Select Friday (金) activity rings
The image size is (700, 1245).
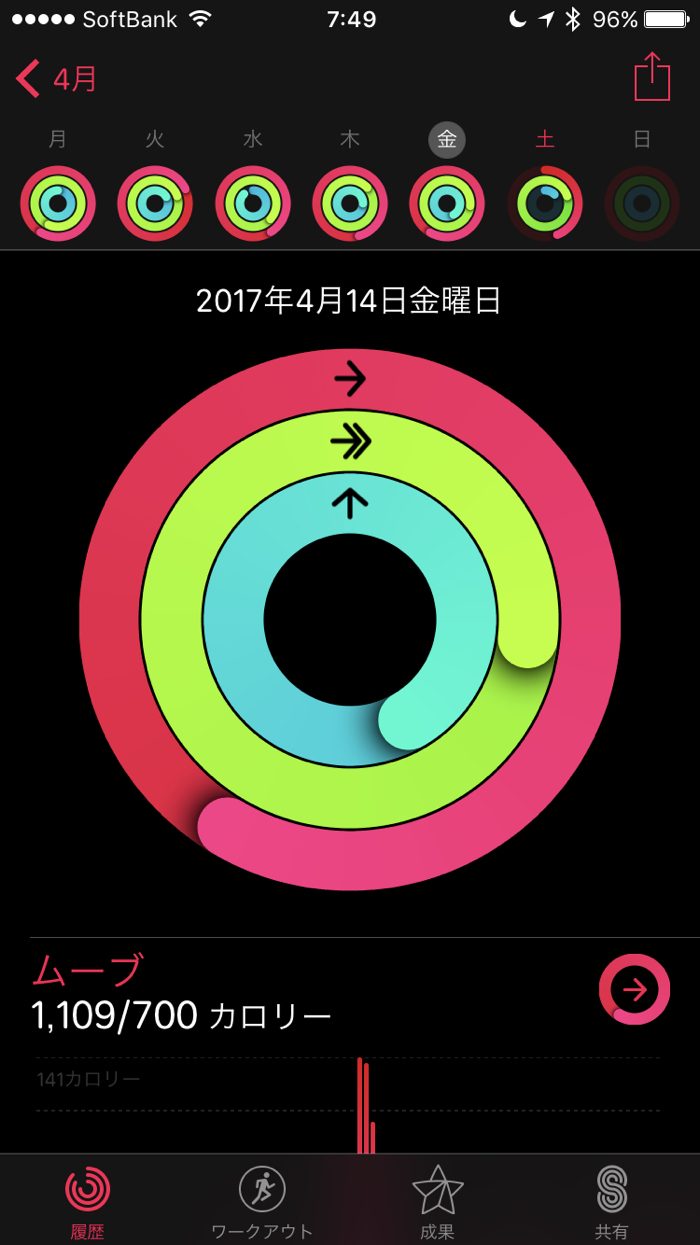tap(446, 204)
